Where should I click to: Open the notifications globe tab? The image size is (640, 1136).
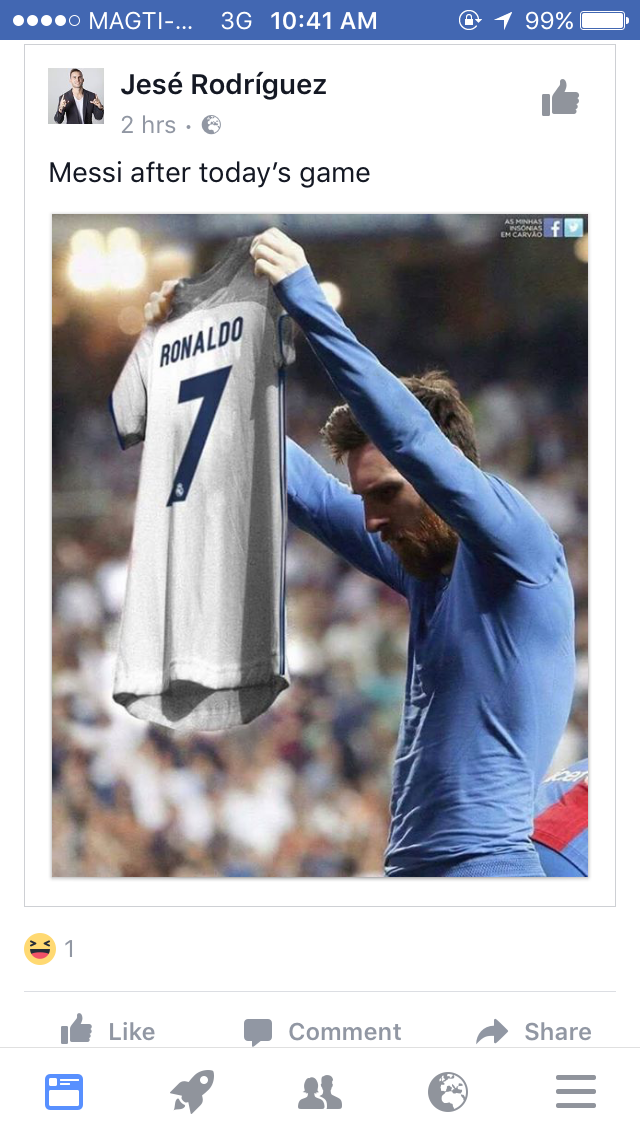[448, 1092]
